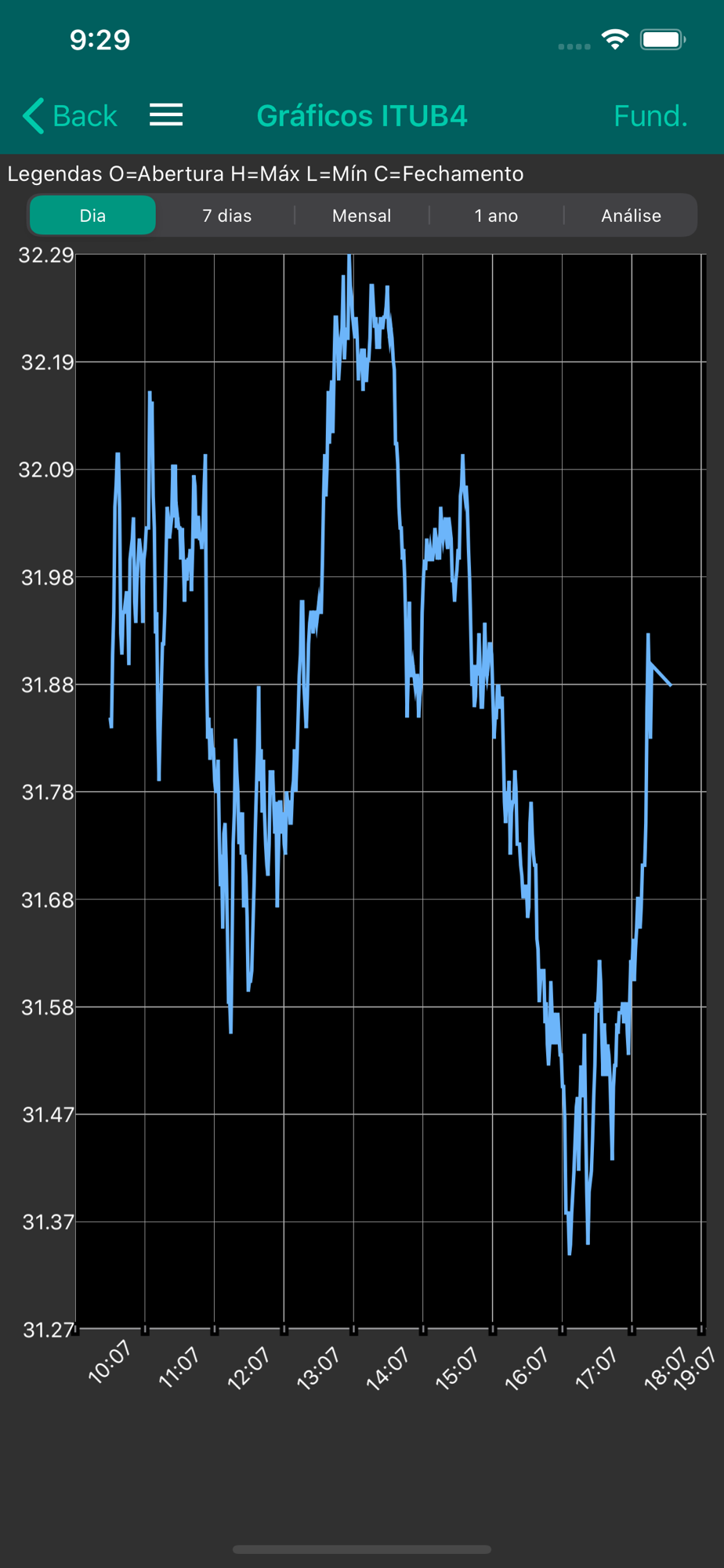
Task: Select the Dia chart range
Action: 92,216
